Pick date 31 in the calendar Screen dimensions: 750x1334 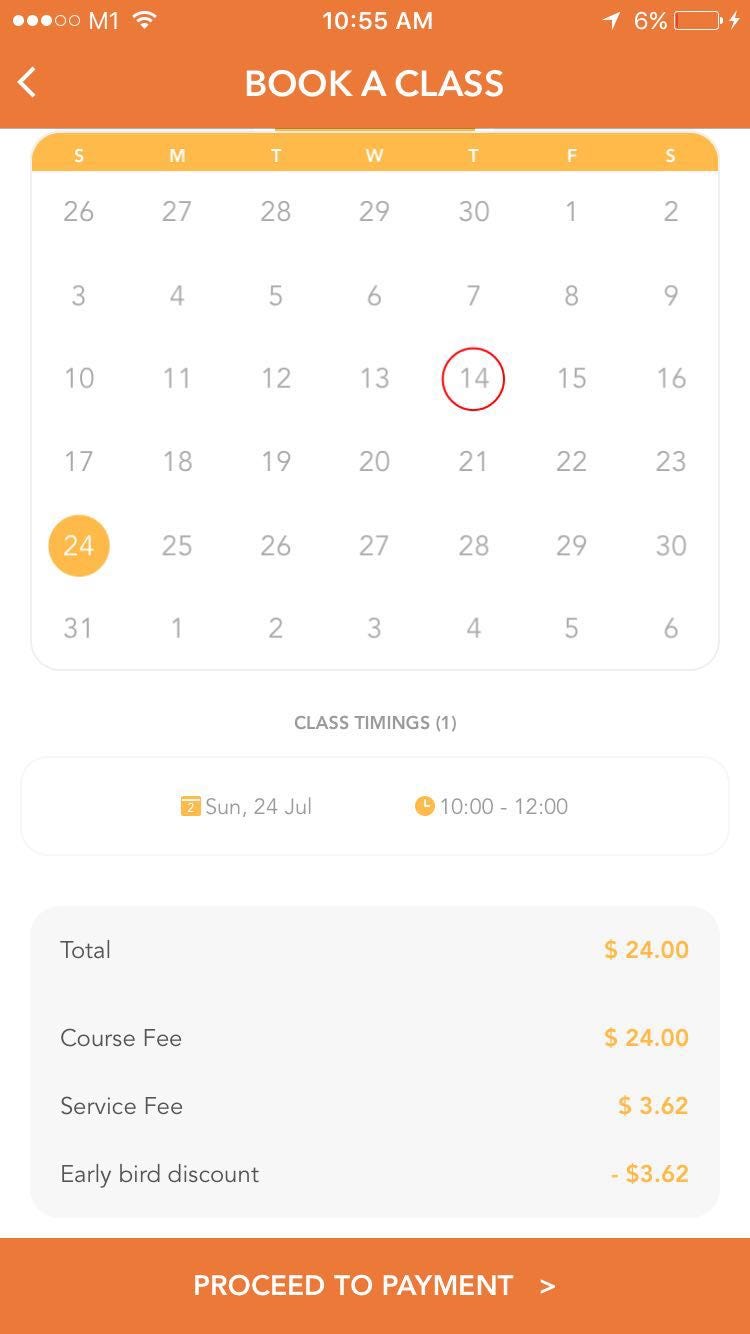pos(79,628)
